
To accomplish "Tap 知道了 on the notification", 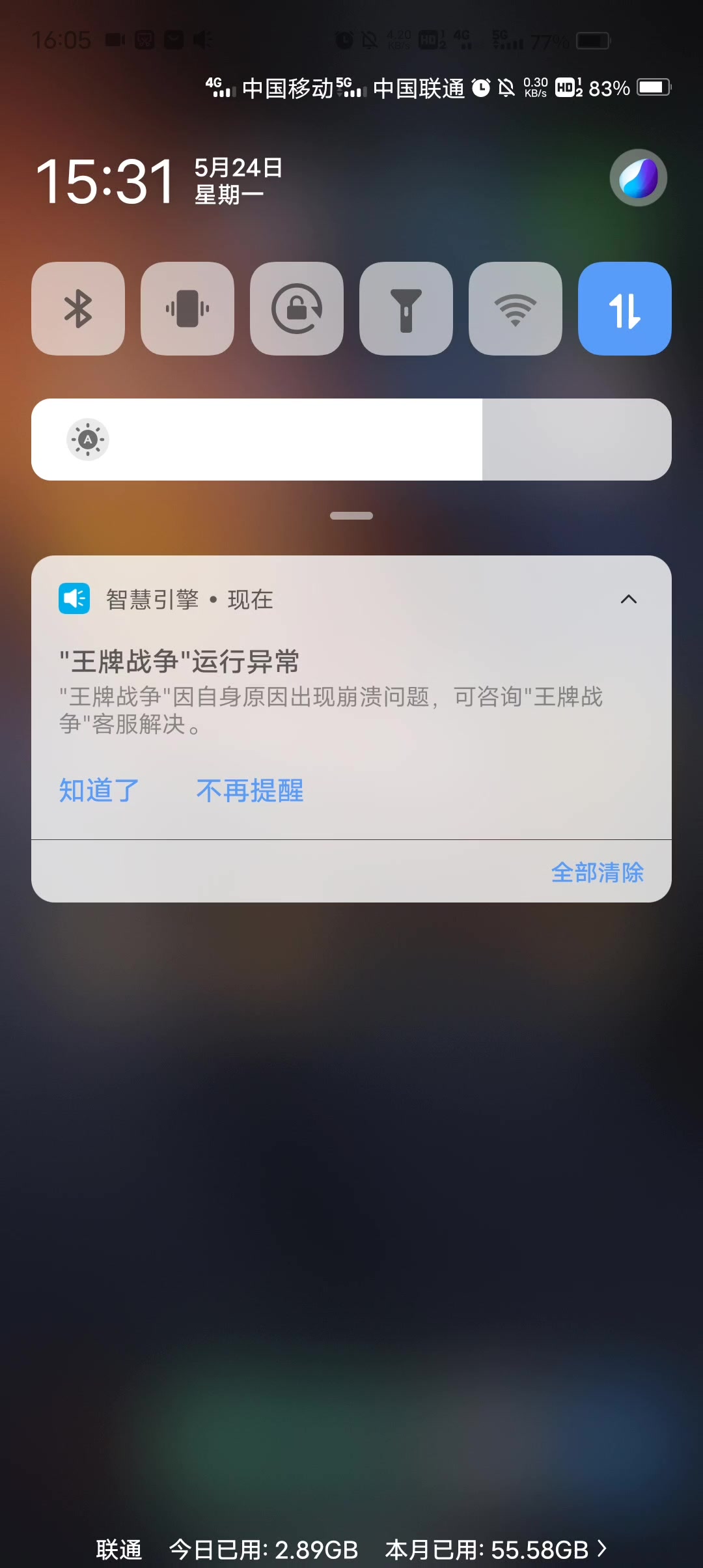I will pos(99,791).
